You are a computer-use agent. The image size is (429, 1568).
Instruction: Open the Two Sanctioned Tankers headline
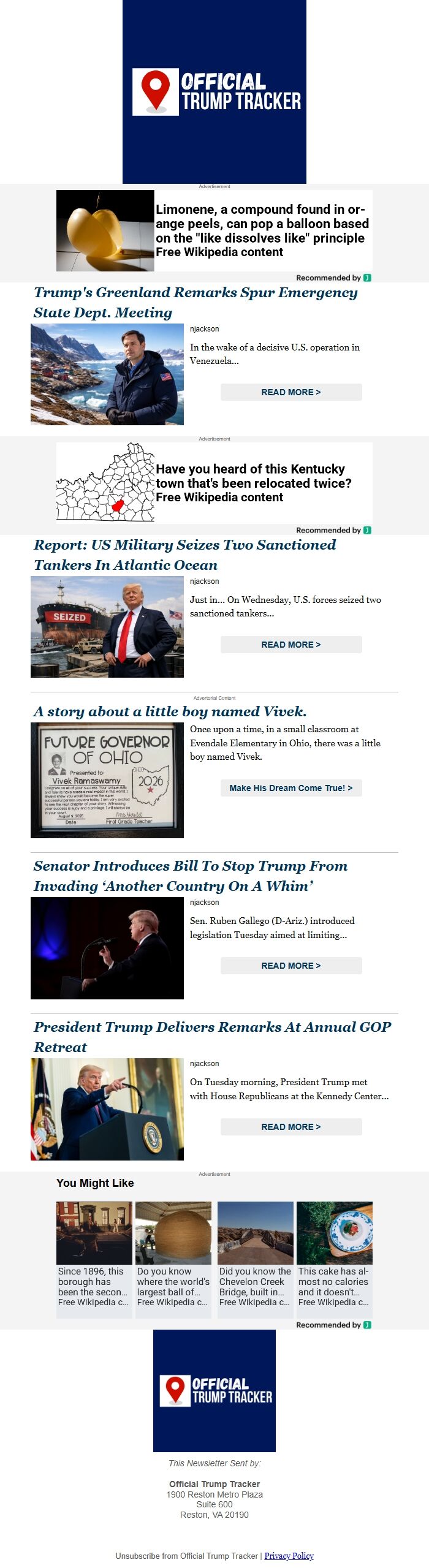184,555
